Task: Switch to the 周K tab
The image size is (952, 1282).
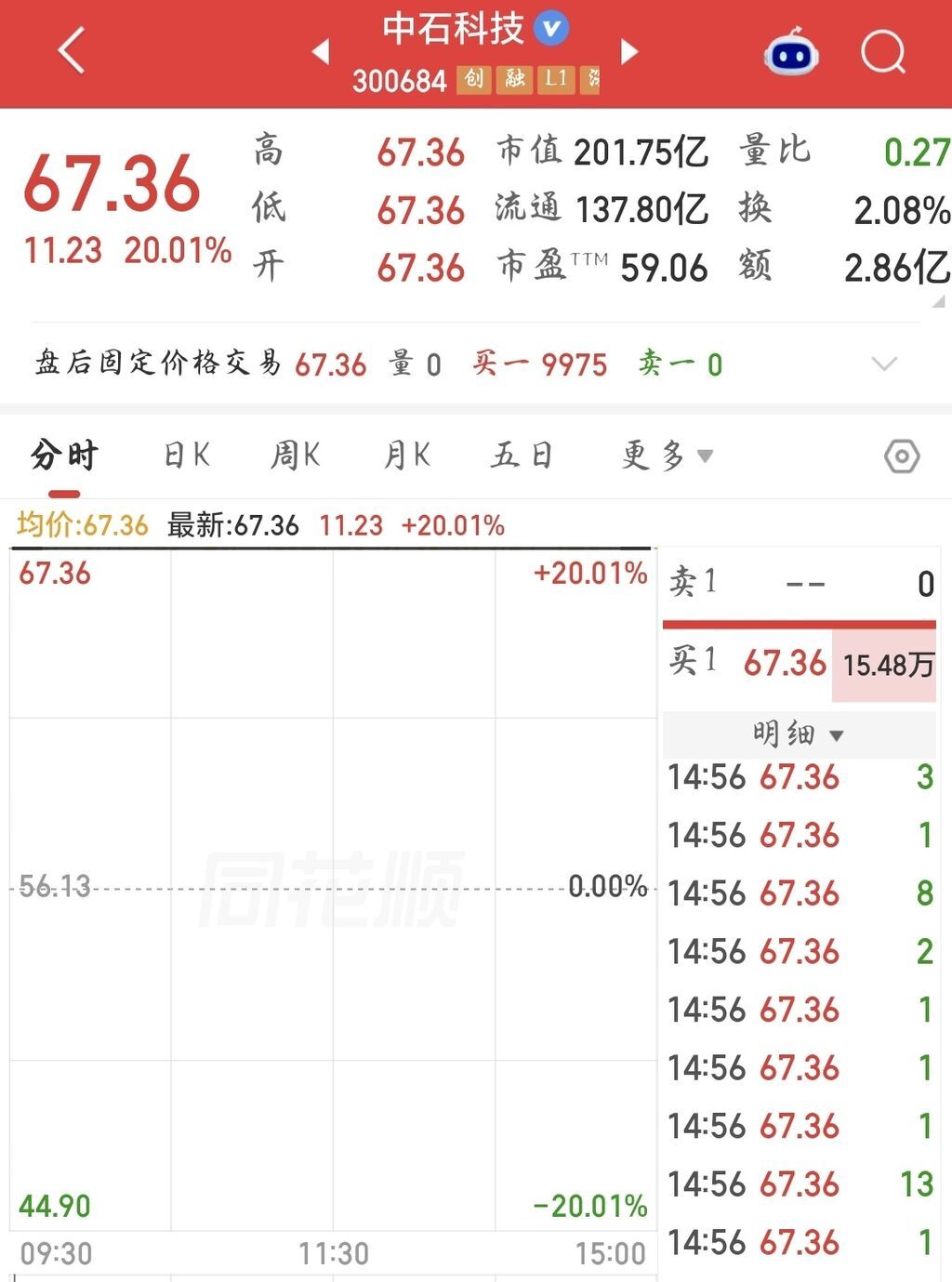Action: pyautogui.click(x=296, y=456)
